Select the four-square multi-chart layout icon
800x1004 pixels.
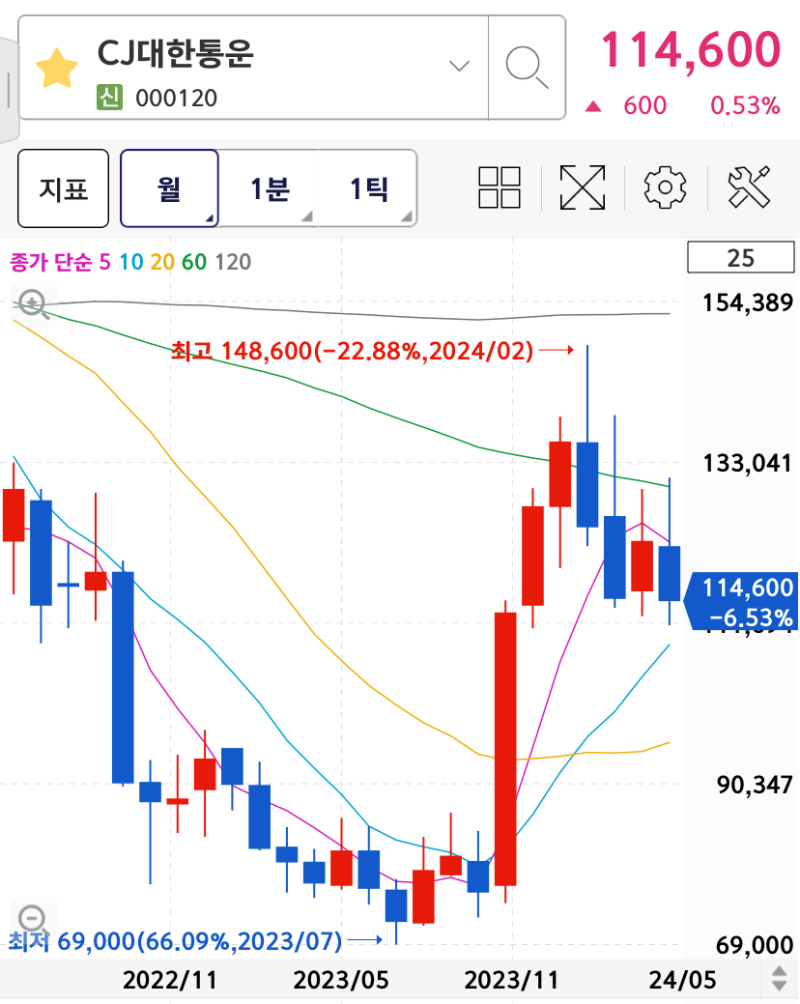(498, 187)
